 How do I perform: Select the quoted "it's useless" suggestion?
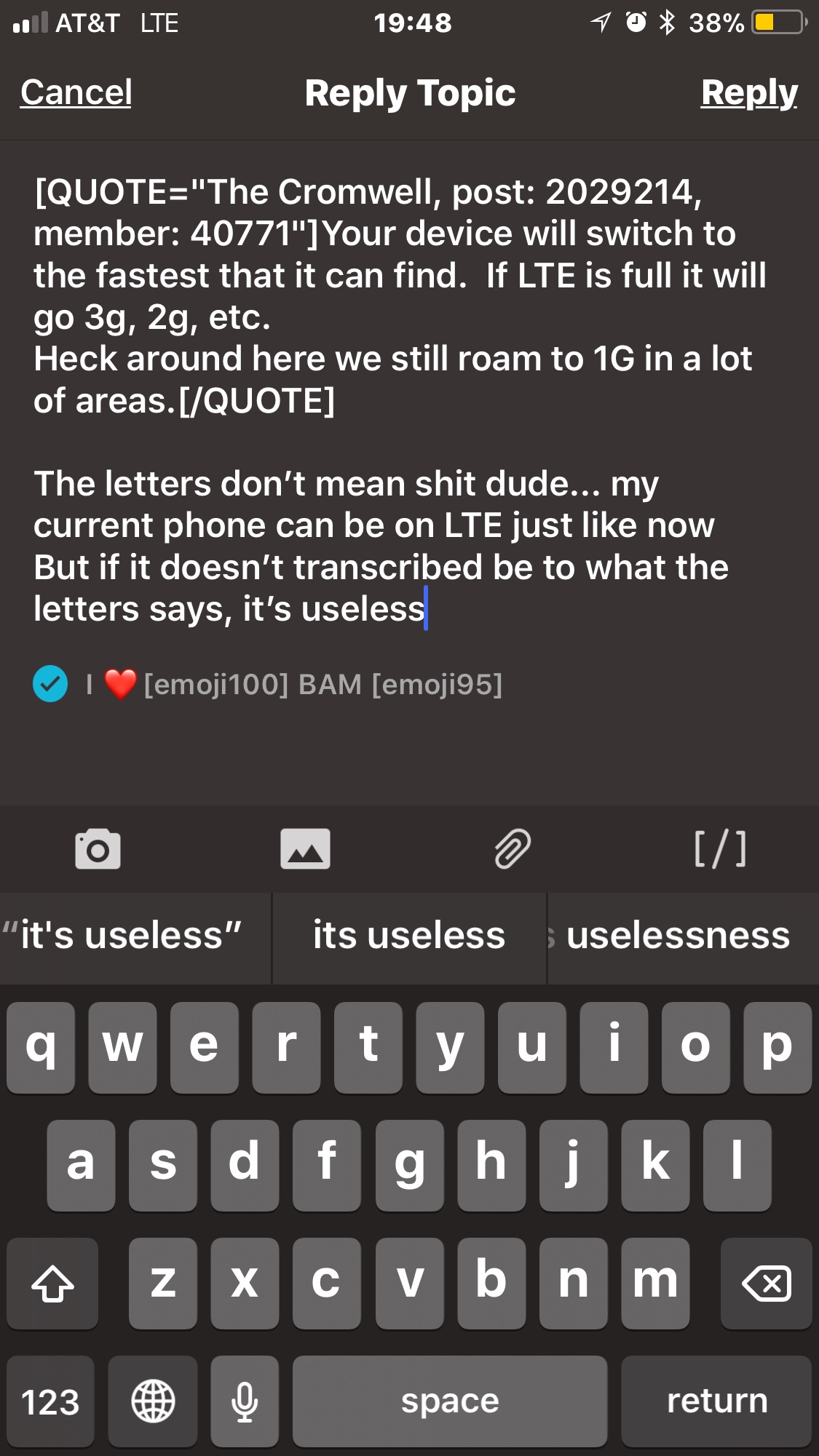click(x=131, y=936)
